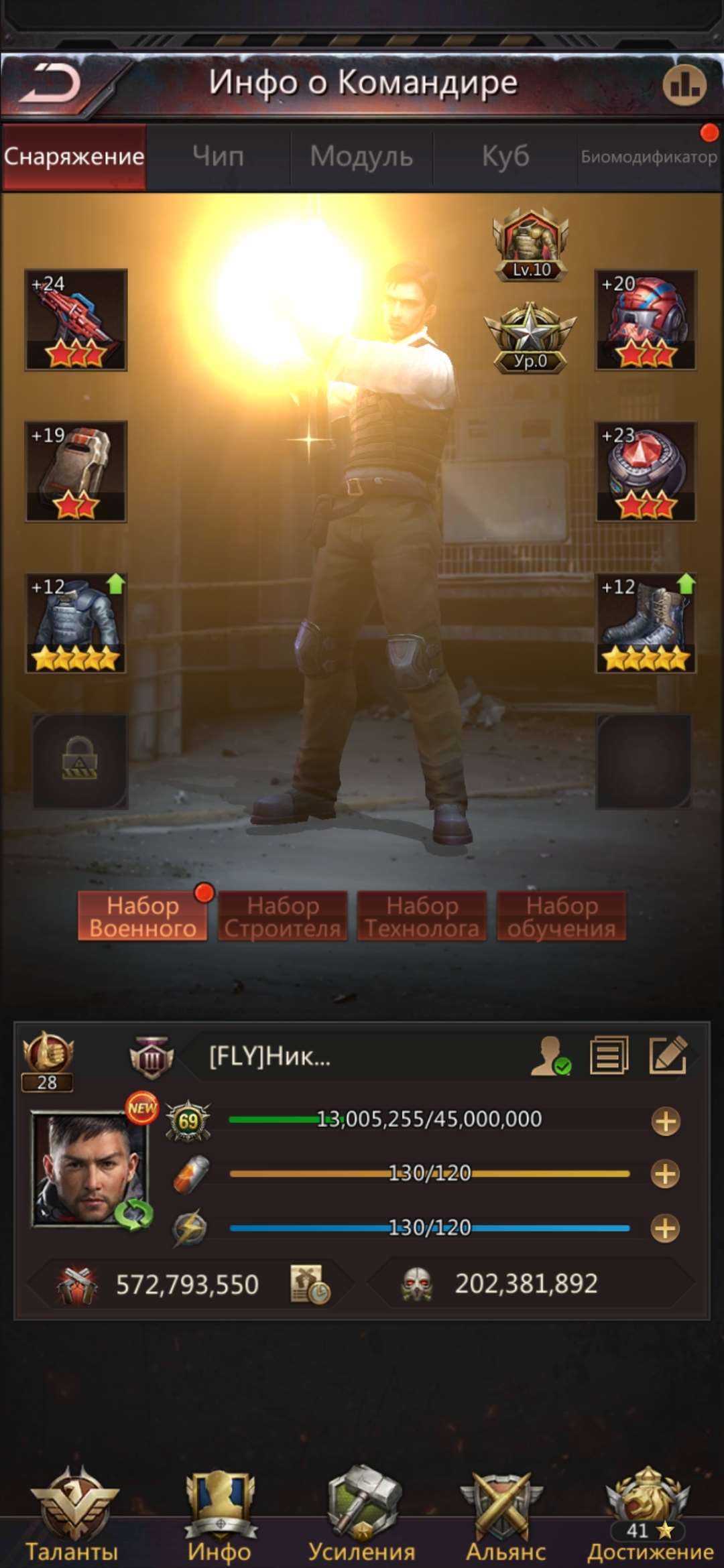Open the statistics chart icon
Viewport: 724px width, 1568px height.
tap(684, 85)
